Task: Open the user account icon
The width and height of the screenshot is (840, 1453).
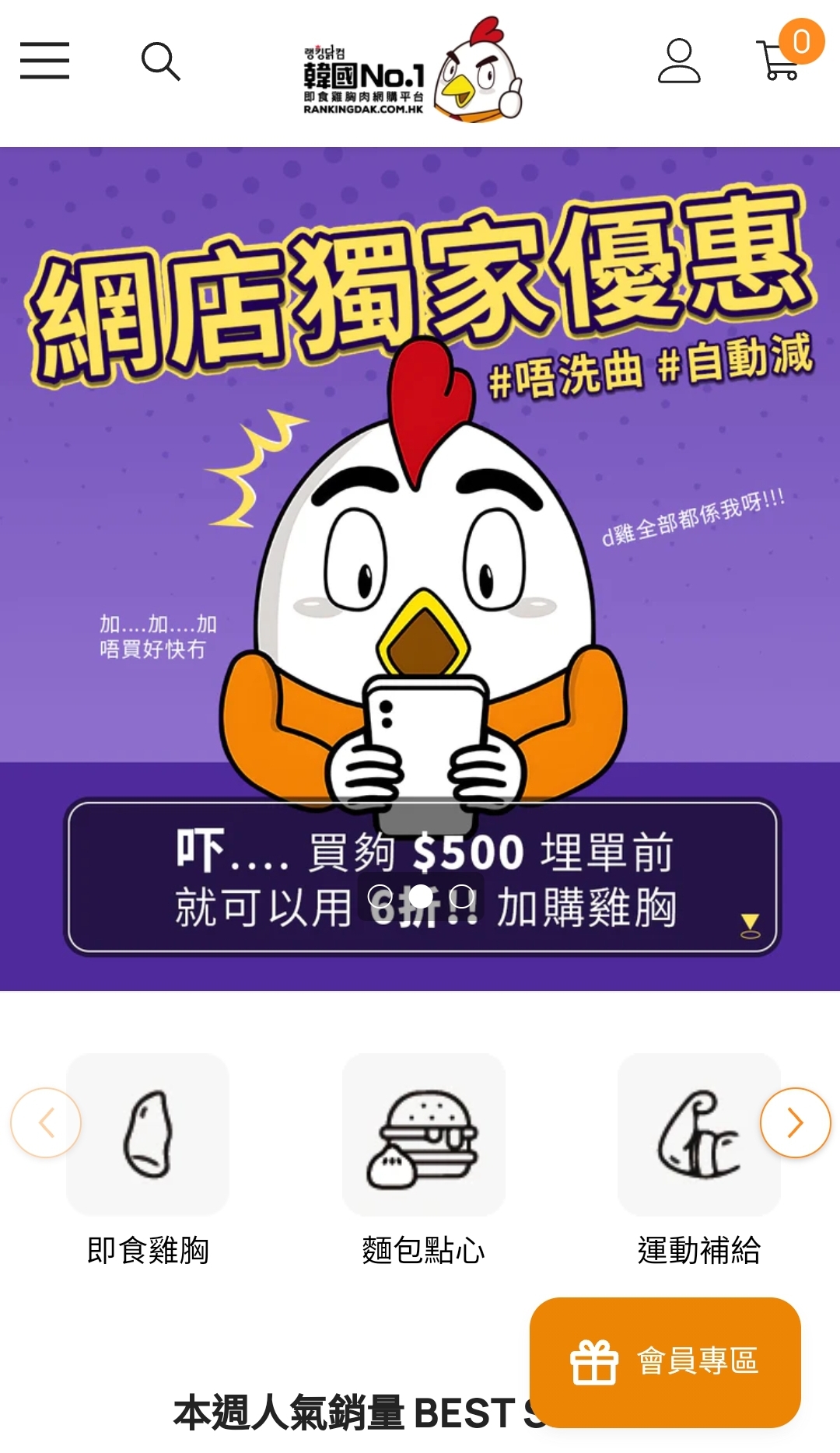Action: [x=679, y=61]
